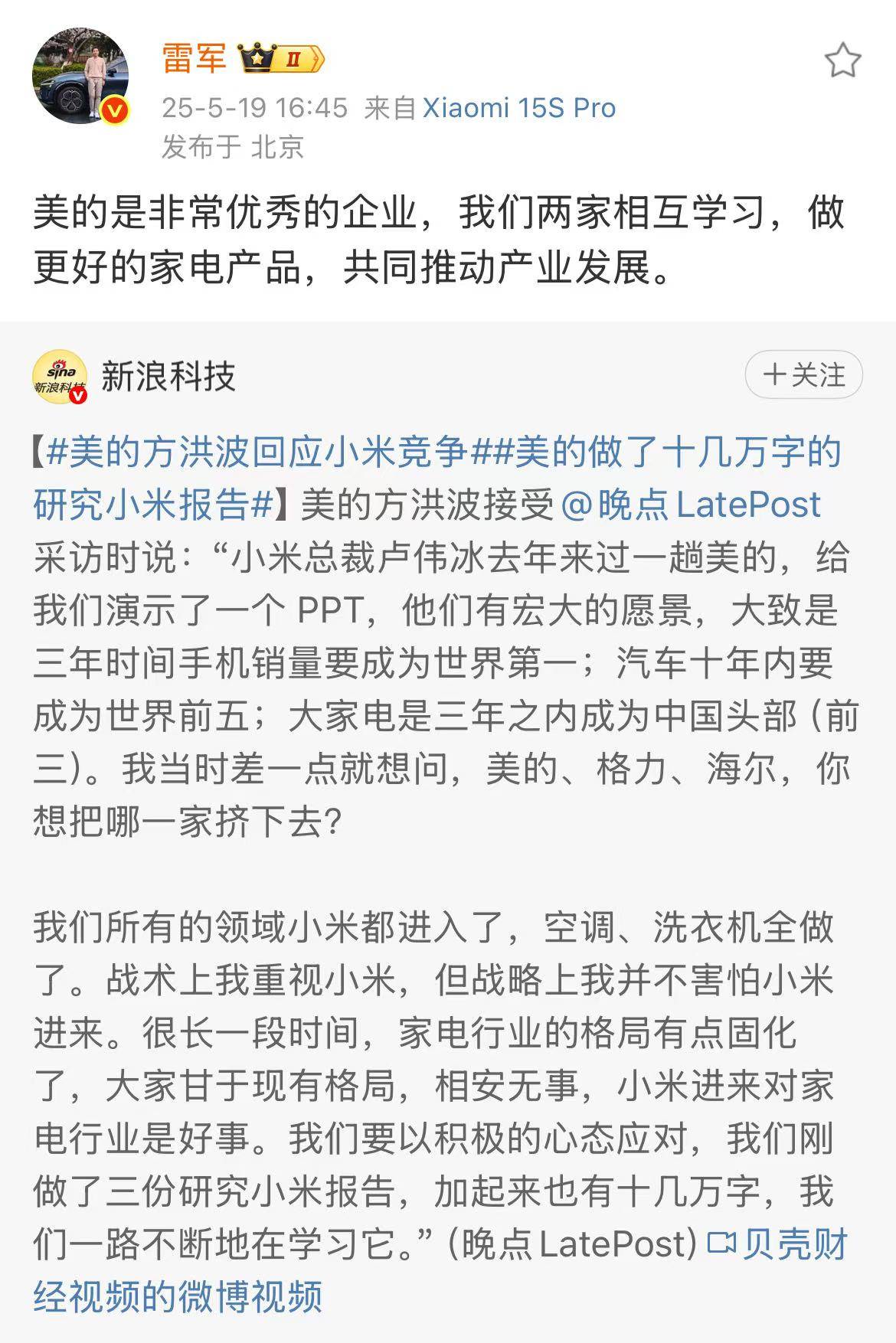Open 新浪科技 account profile

coord(168,377)
